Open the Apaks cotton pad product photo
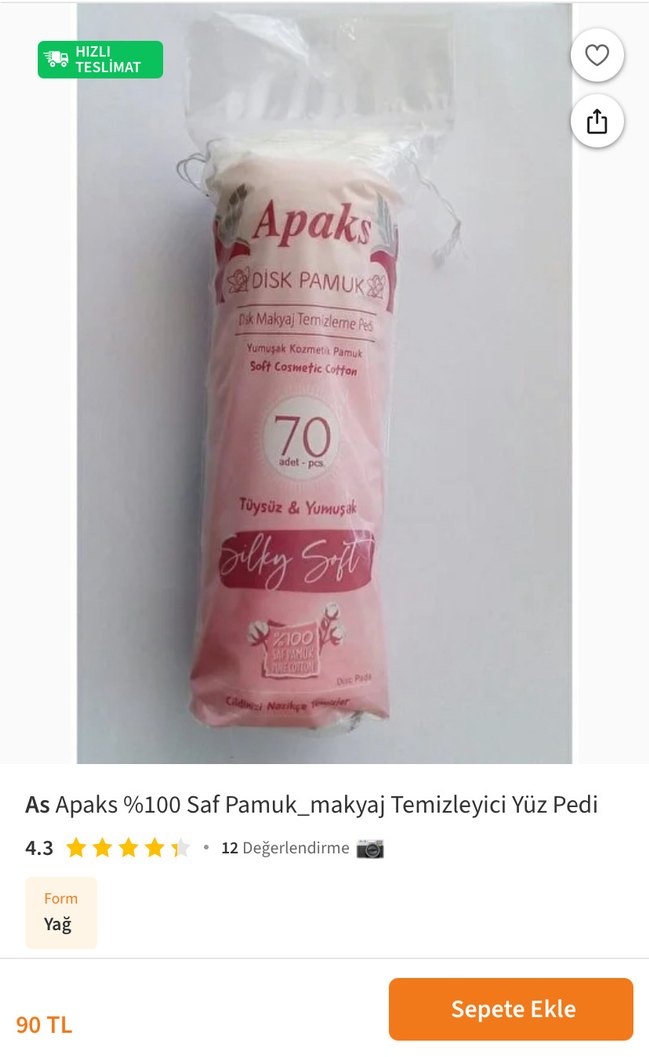This screenshot has width=649, height=1057. pos(324,400)
